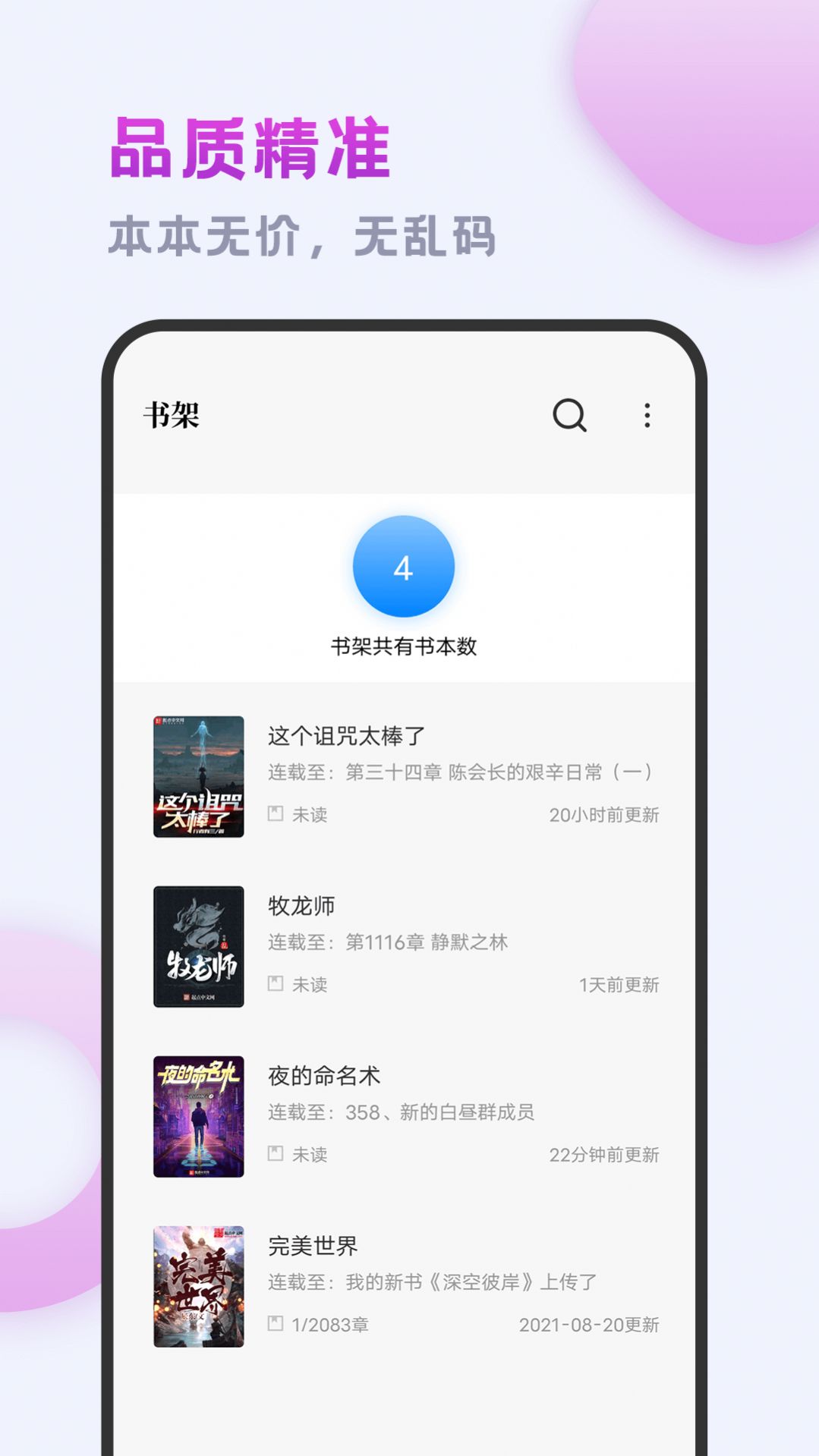
Task: Tap the blue circle showing book count 4
Action: (404, 568)
